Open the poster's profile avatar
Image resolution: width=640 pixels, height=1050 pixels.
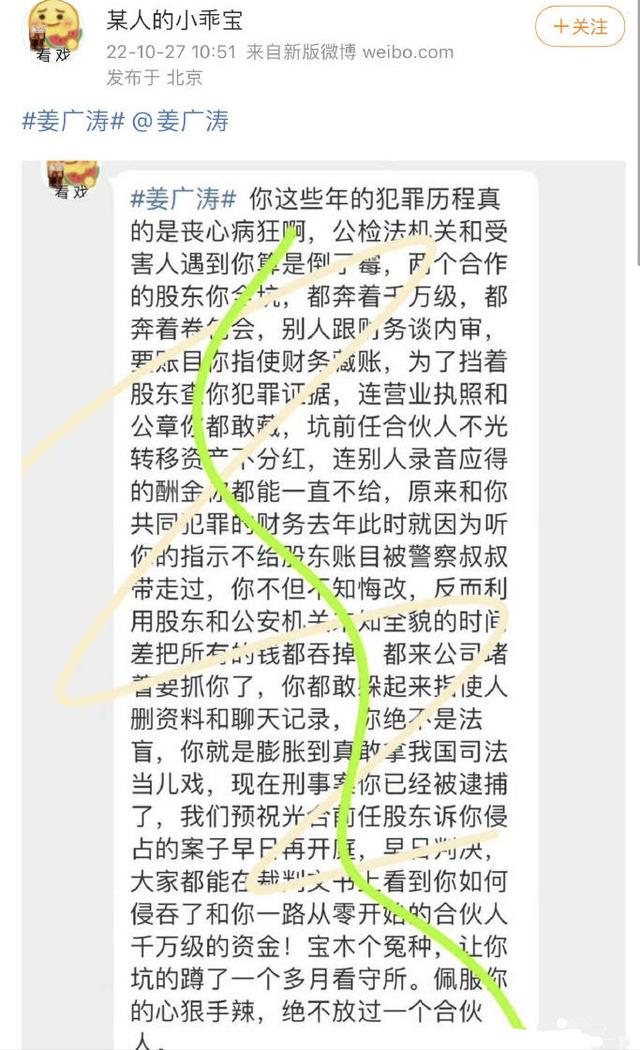[54, 30]
